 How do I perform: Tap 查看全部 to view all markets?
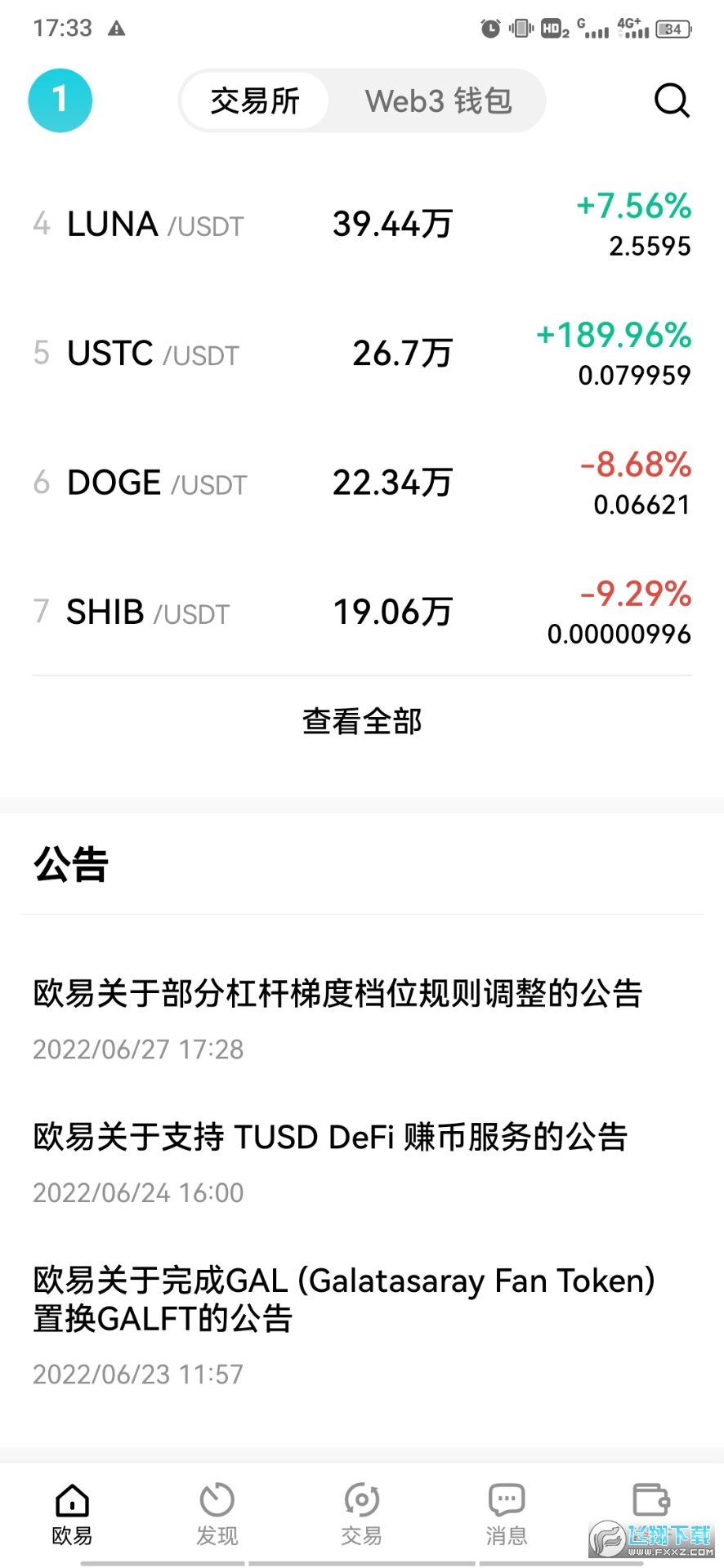(x=361, y=722)
